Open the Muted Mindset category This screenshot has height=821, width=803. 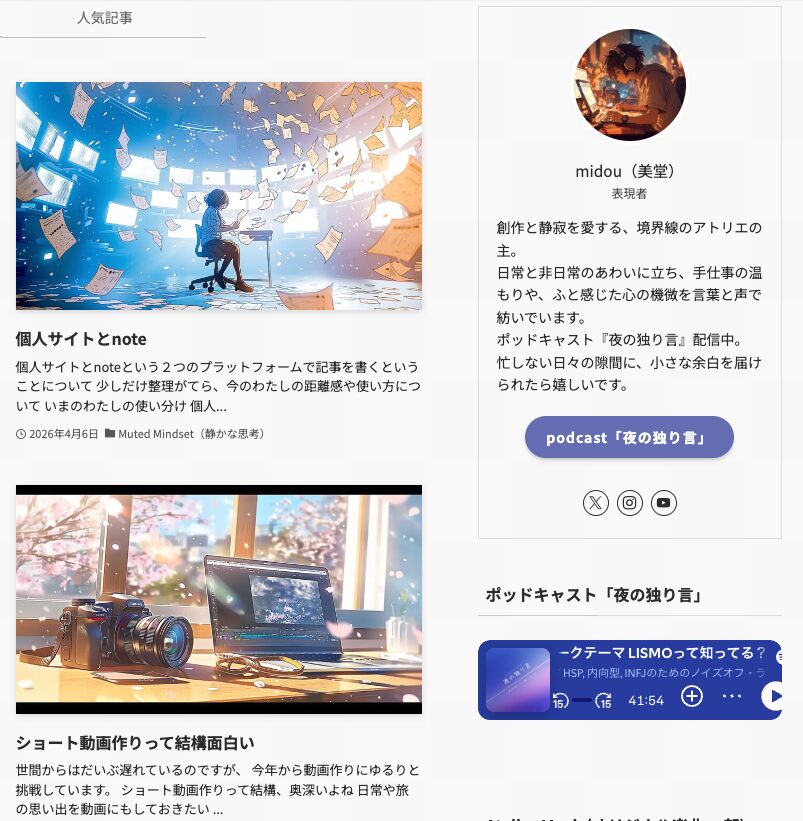click(190, 434)
